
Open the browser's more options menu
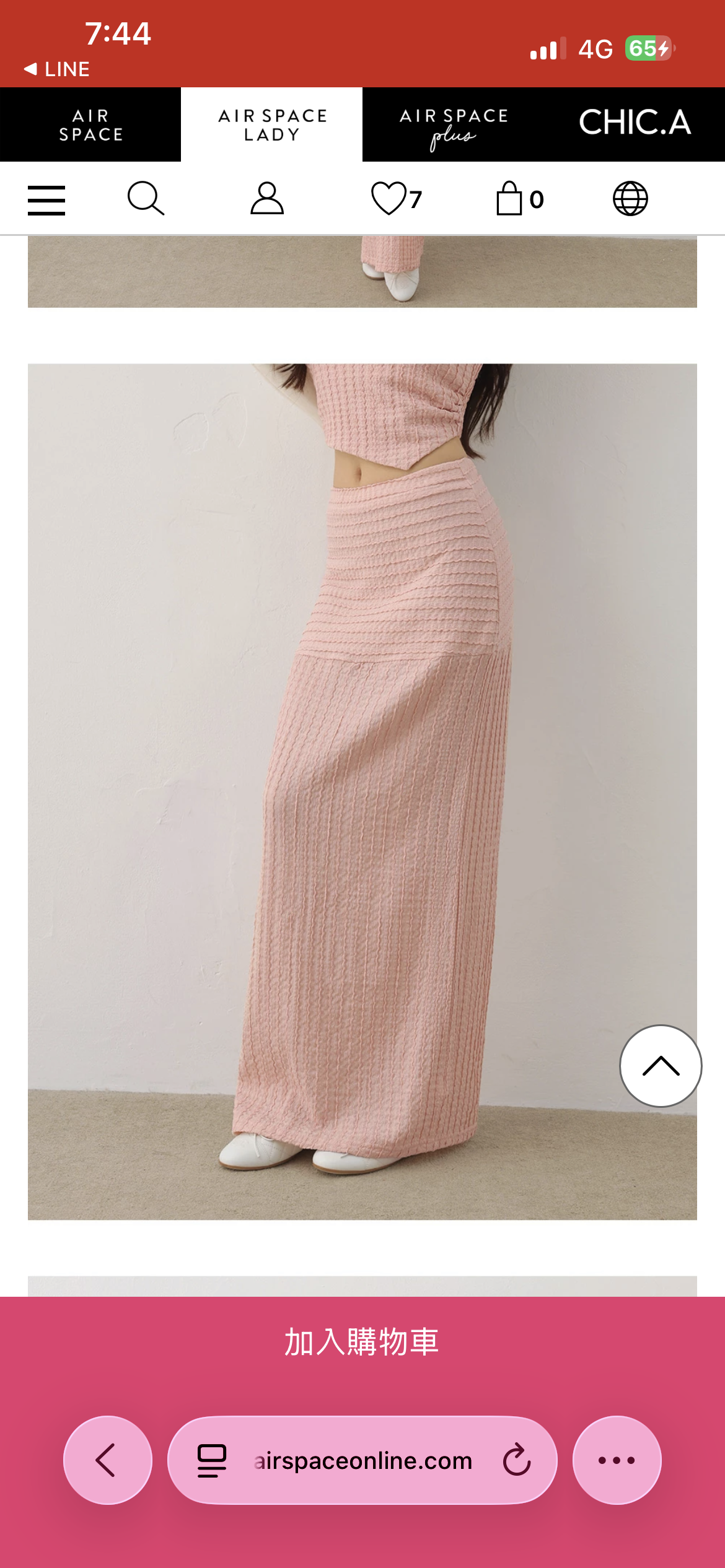point(617,1460)
